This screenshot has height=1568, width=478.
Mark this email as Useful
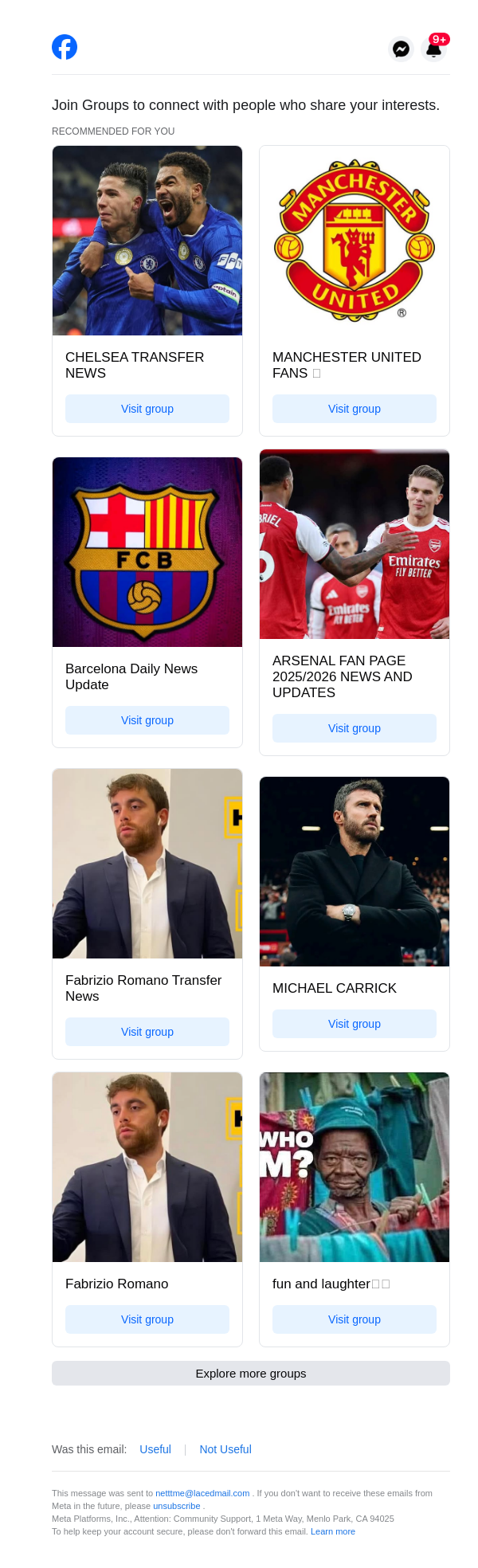coord(155,1449)
